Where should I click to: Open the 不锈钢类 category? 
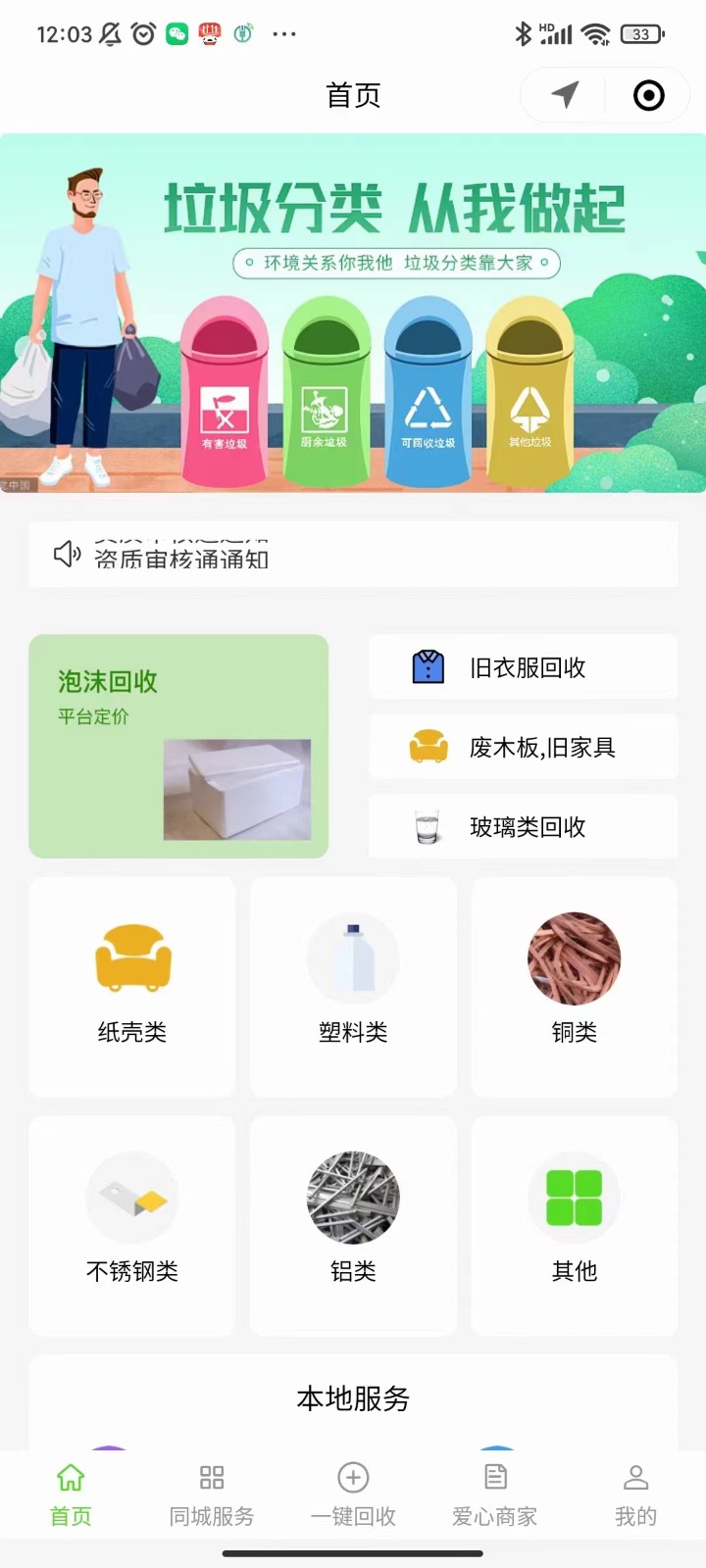[x=132, y=1225]
